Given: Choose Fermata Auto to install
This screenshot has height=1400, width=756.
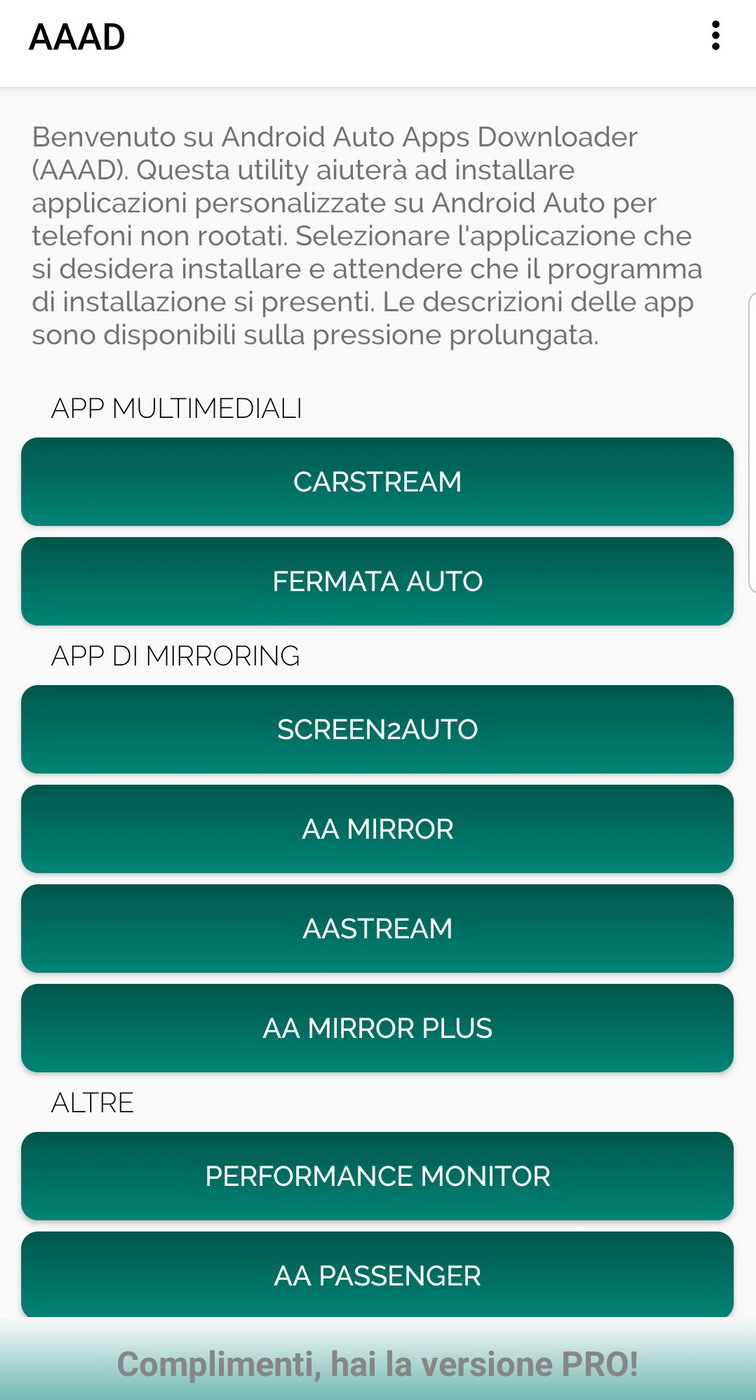Looking at the screenshot, I should click(x=377, y=581).
